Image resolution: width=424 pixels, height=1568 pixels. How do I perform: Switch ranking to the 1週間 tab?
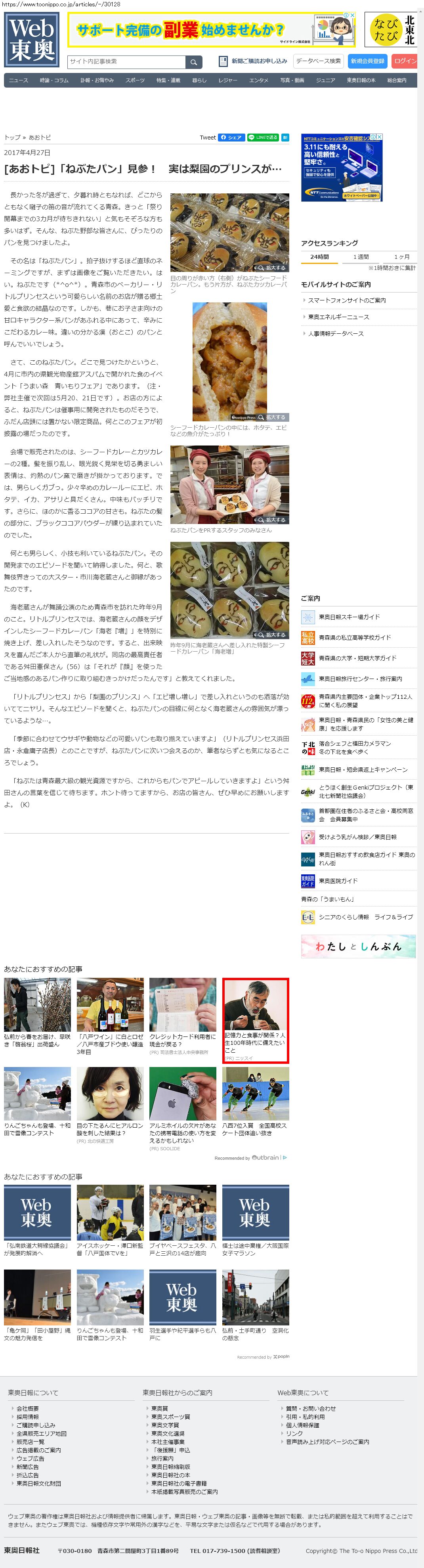click(361, 257)
